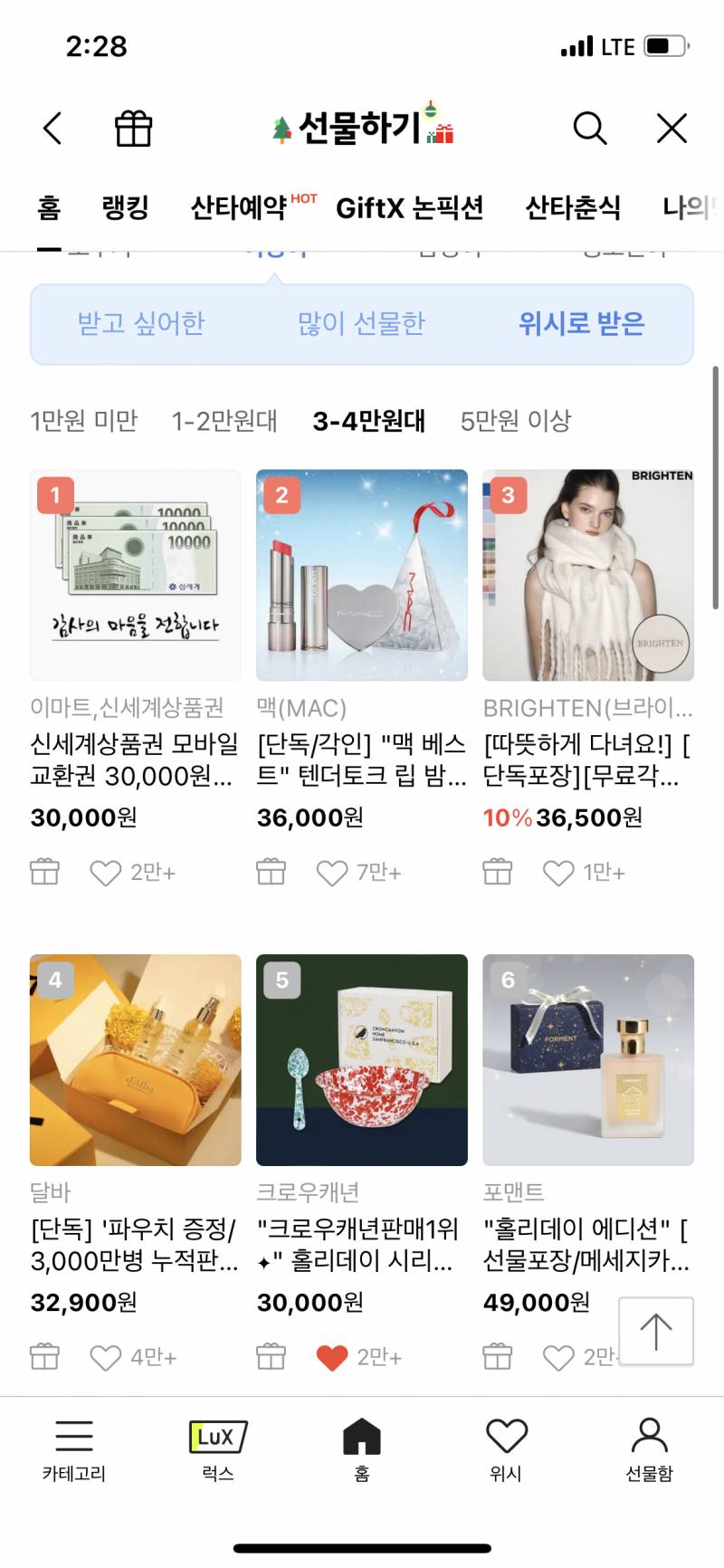Tap the gift box icon beside back arrow
The image size is (724, 1568).
click(134, 129)
